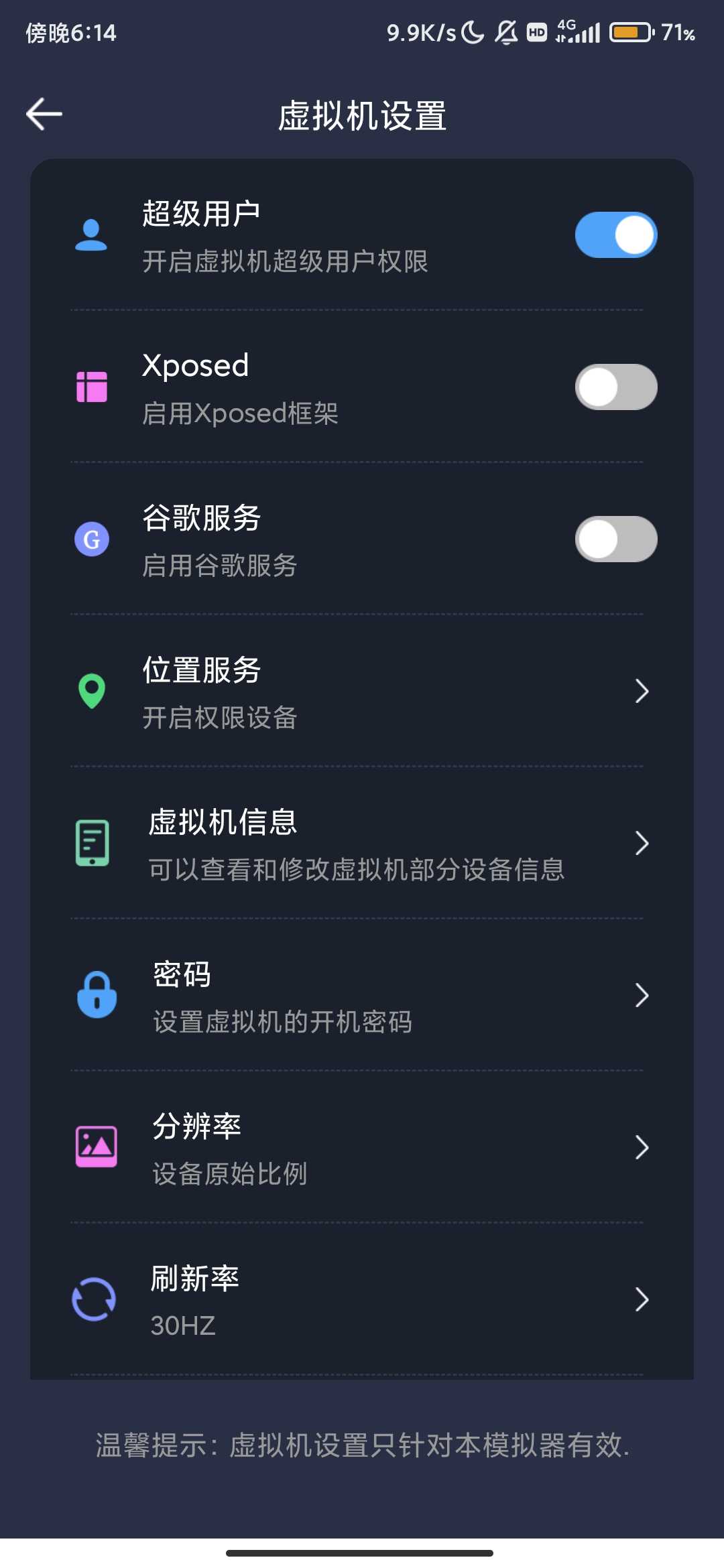Open the 刷新率 30HZ refresh rate setting
Viewport: 724px width, 1568px height.
[x=362, y=1300]
